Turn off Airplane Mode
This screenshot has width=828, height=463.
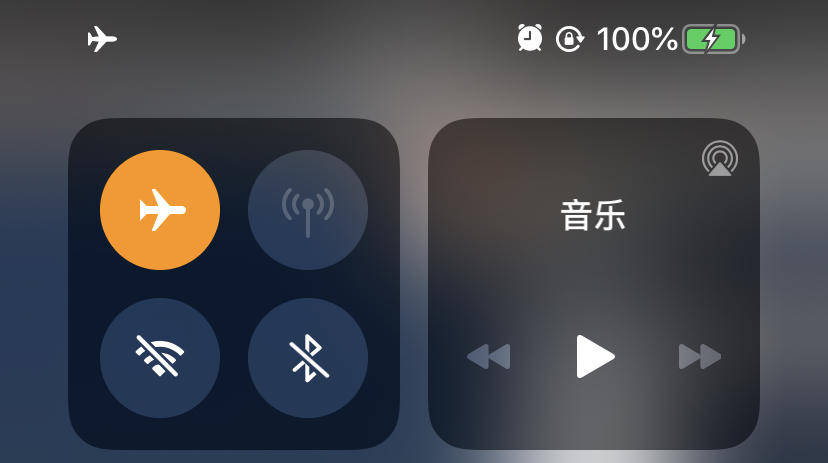click(x=160, y=210)
